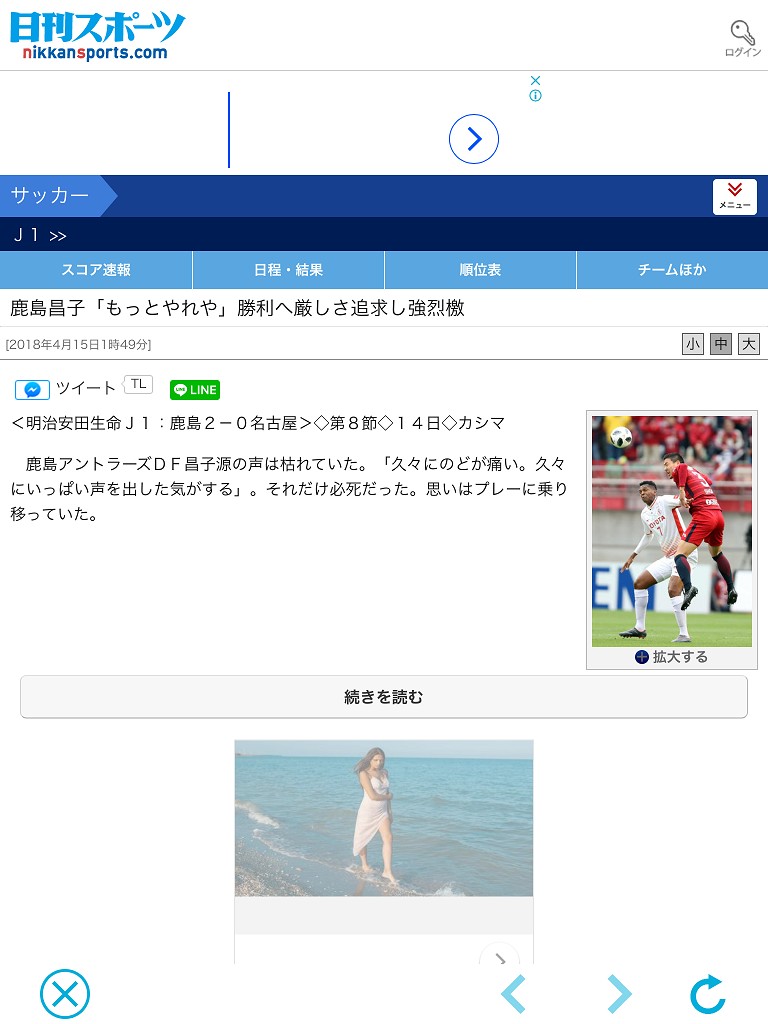Enlarge the match photo with 拡大する
Image resolution: width=768 pixels, height=1024 pixels.
(x=671, y=657)
